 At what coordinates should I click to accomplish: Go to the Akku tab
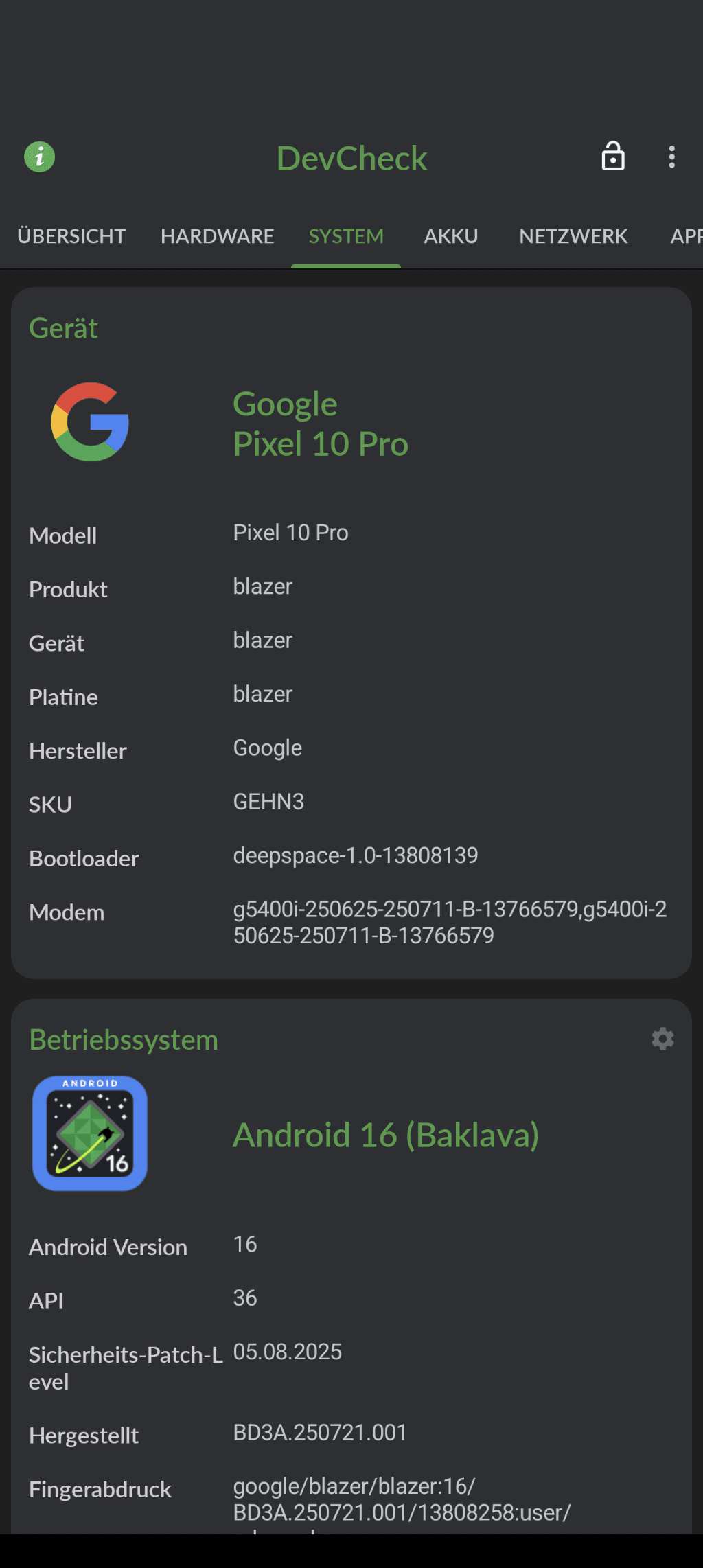point(450,236)
